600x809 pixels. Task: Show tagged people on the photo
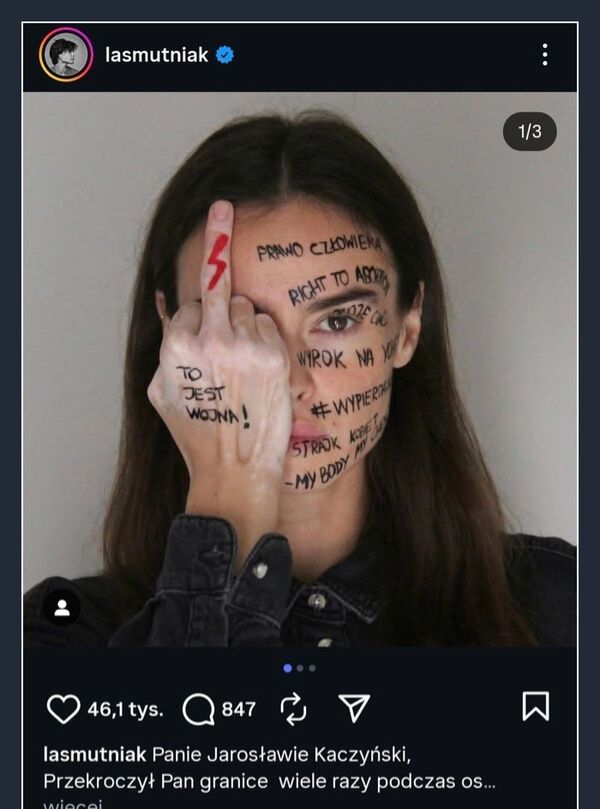click(62, 607)
